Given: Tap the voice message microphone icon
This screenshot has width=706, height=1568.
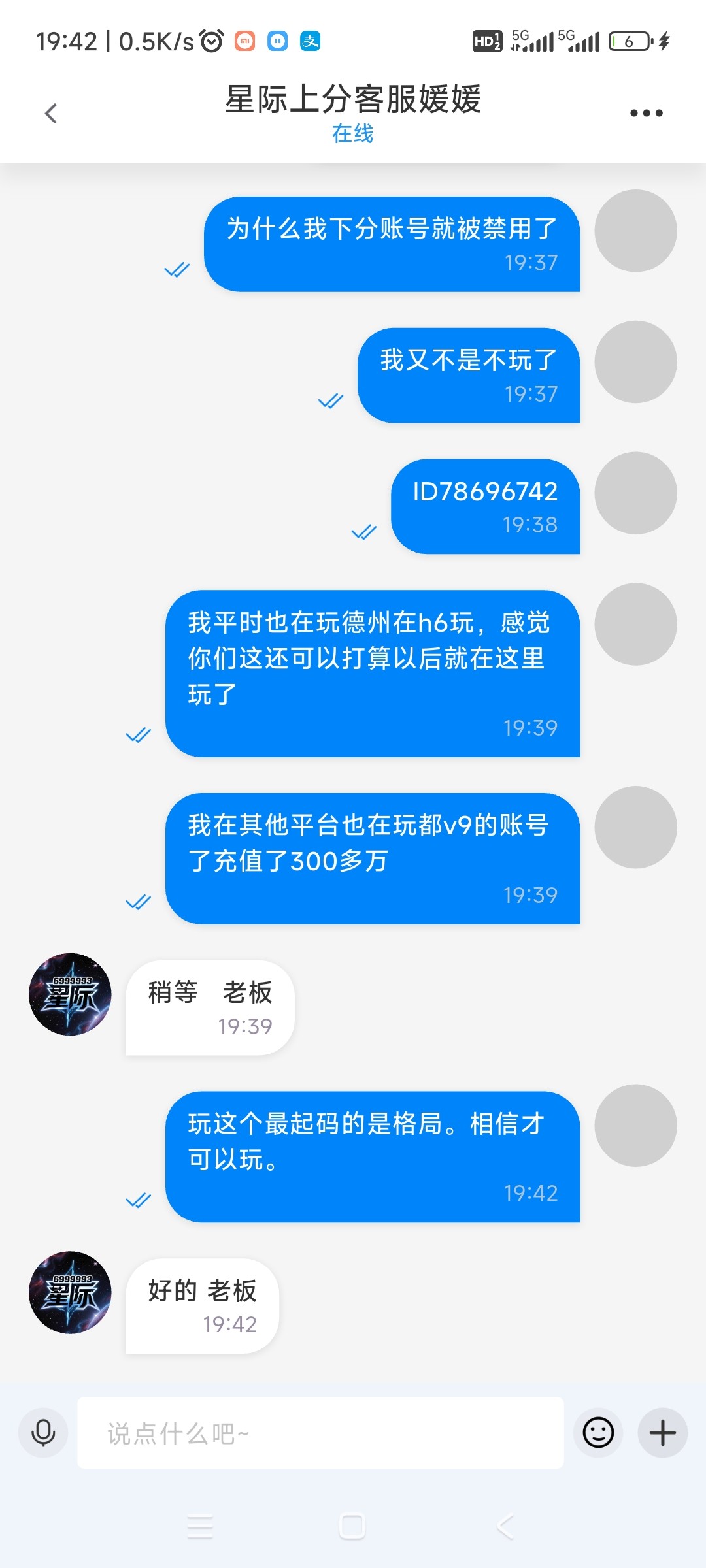Looking at the screenshot, I should pos(43,1433).
